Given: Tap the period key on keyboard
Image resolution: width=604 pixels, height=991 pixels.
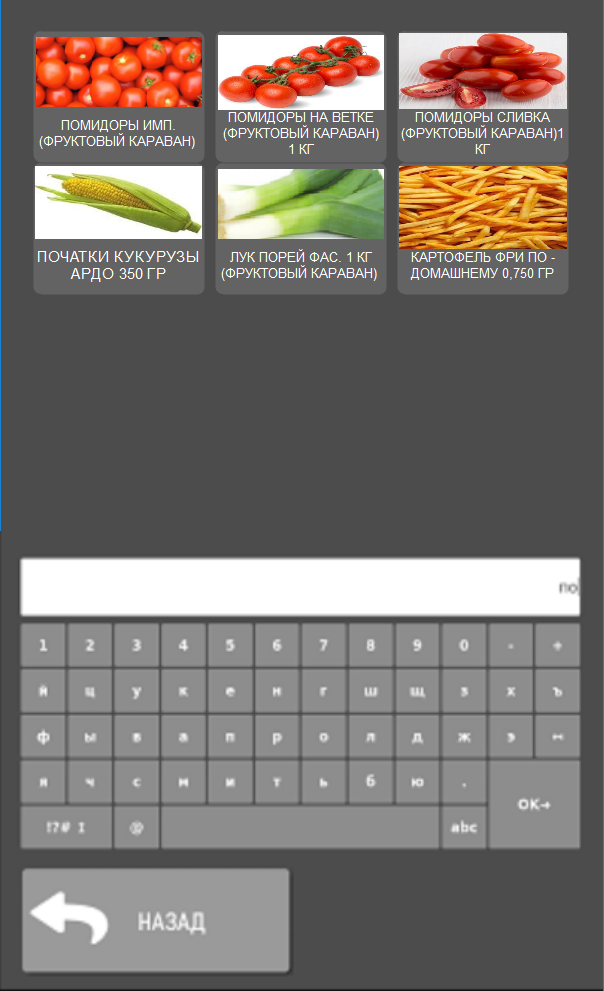Looking at the screenshot, I should click(x=464, y=782).
